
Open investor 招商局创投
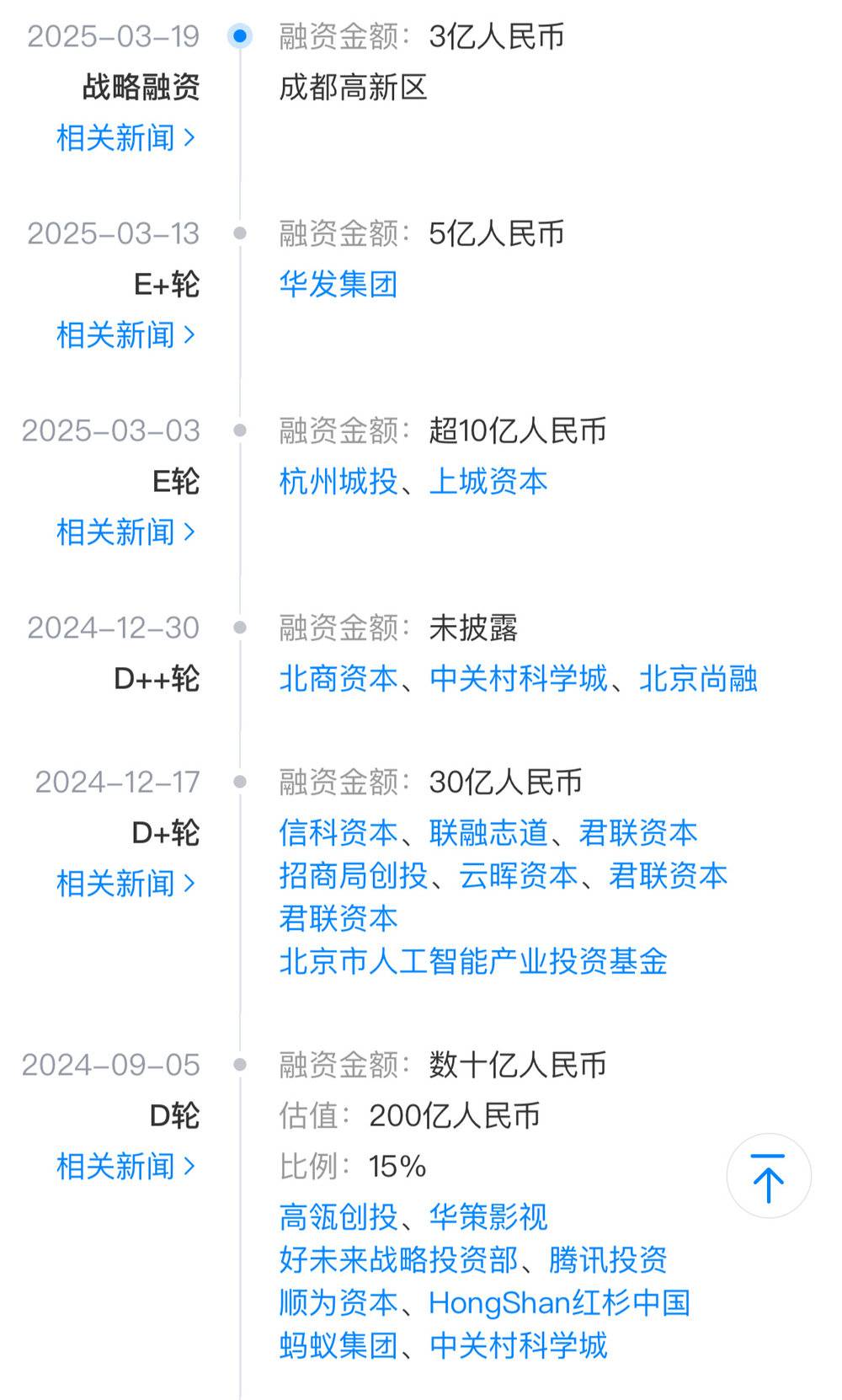354,876
